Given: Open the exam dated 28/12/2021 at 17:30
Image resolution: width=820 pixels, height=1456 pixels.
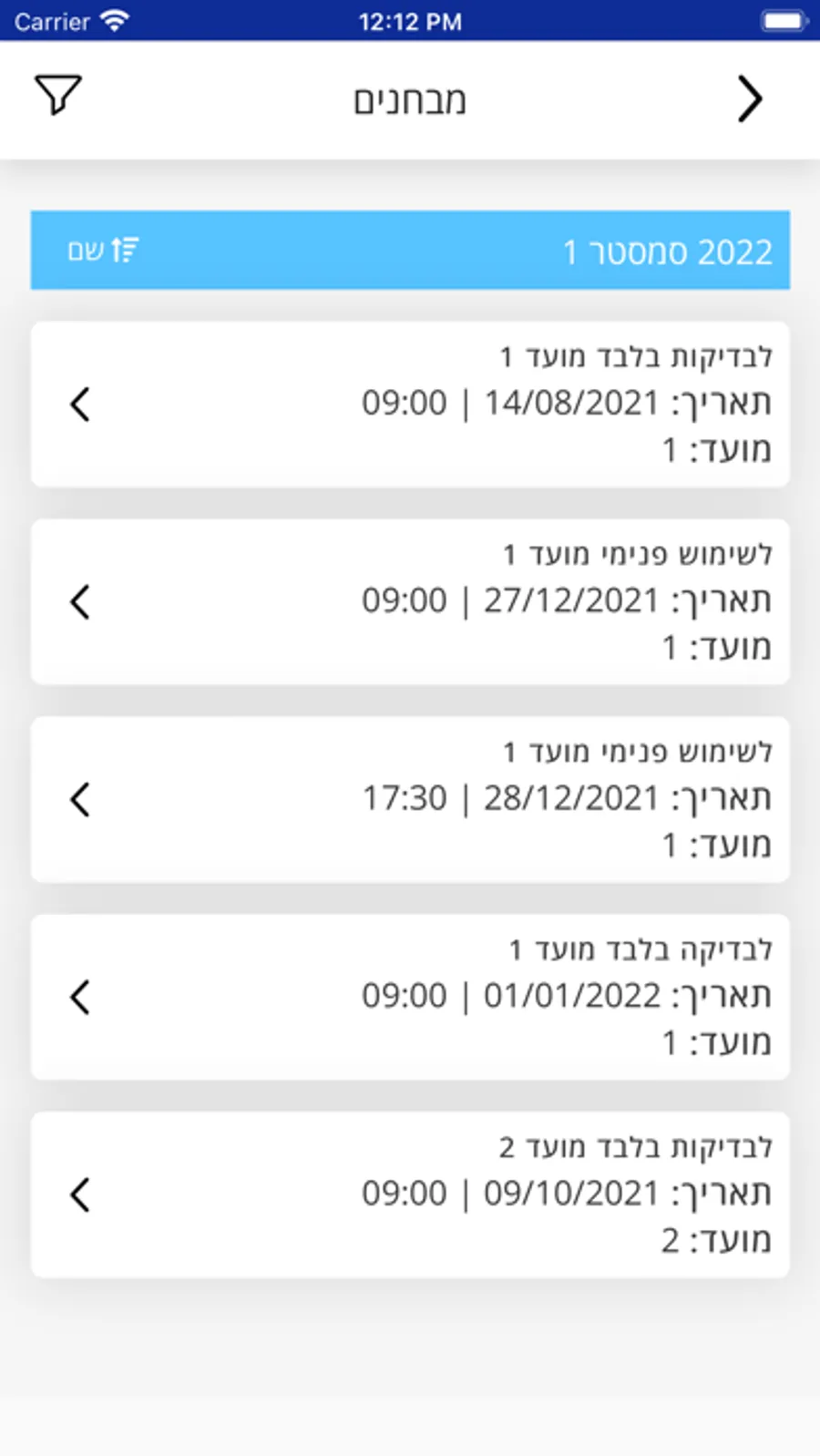Looking at the screenshot, I should pos(410,799).
